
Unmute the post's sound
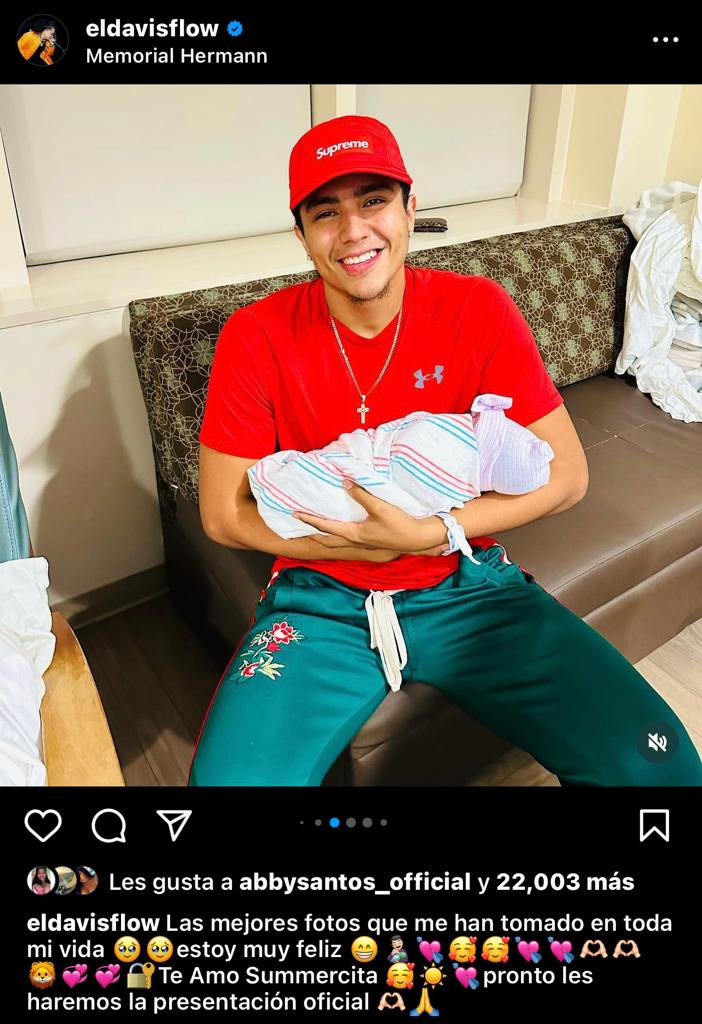(657, 742)
